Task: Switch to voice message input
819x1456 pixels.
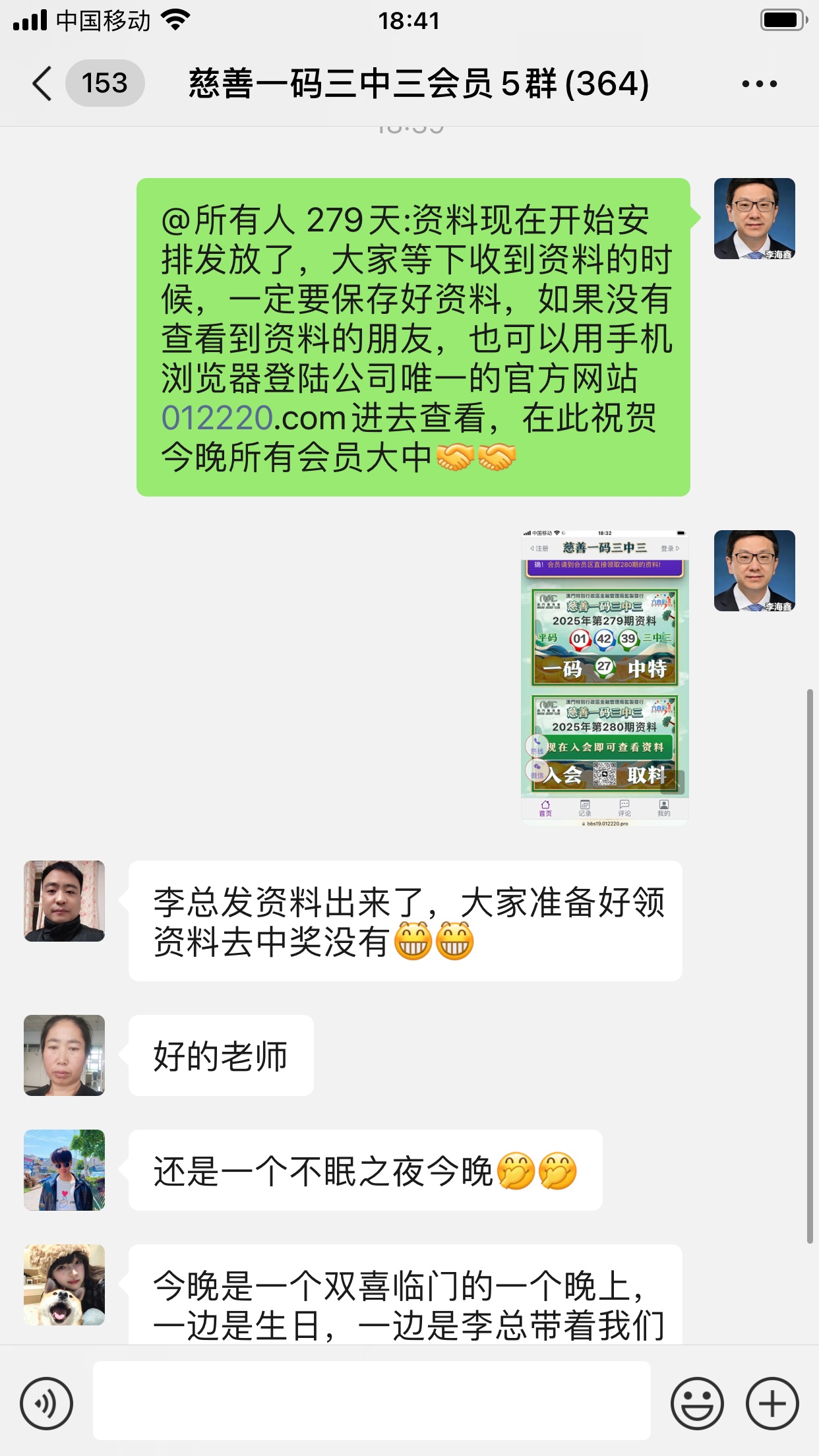Action: (x=46, y=1403)
